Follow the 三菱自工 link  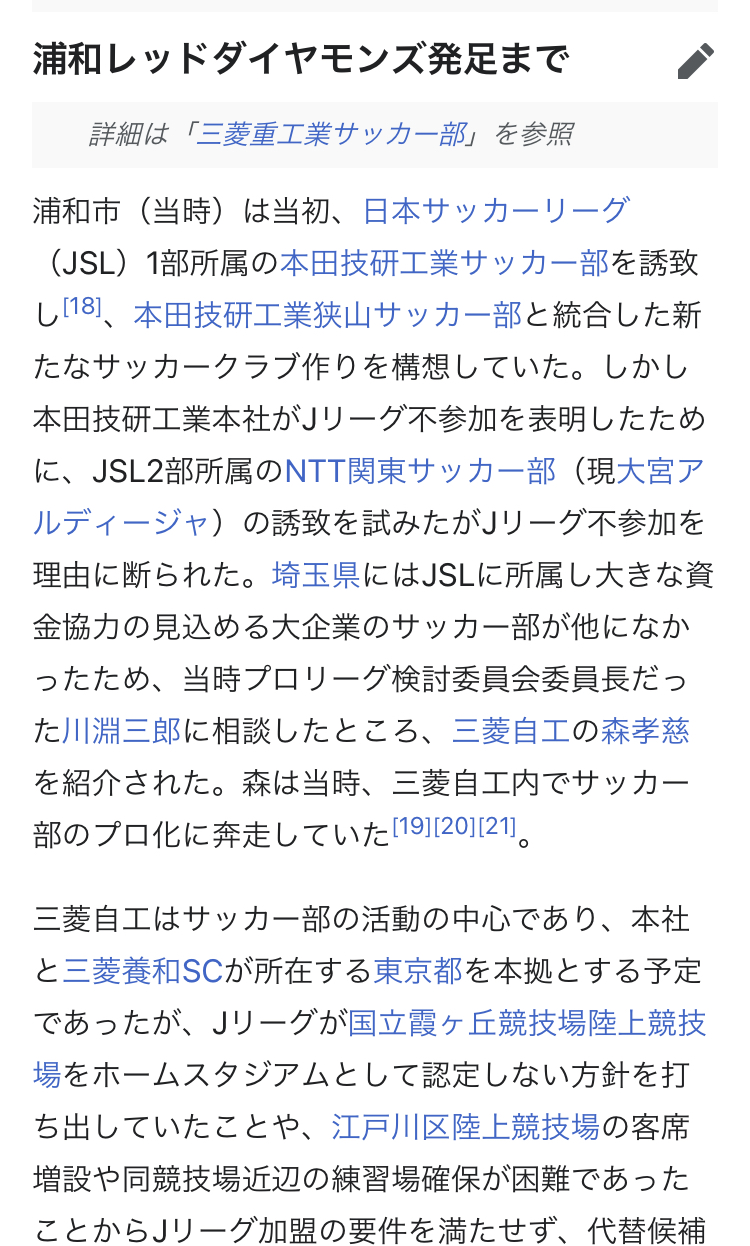511,731
